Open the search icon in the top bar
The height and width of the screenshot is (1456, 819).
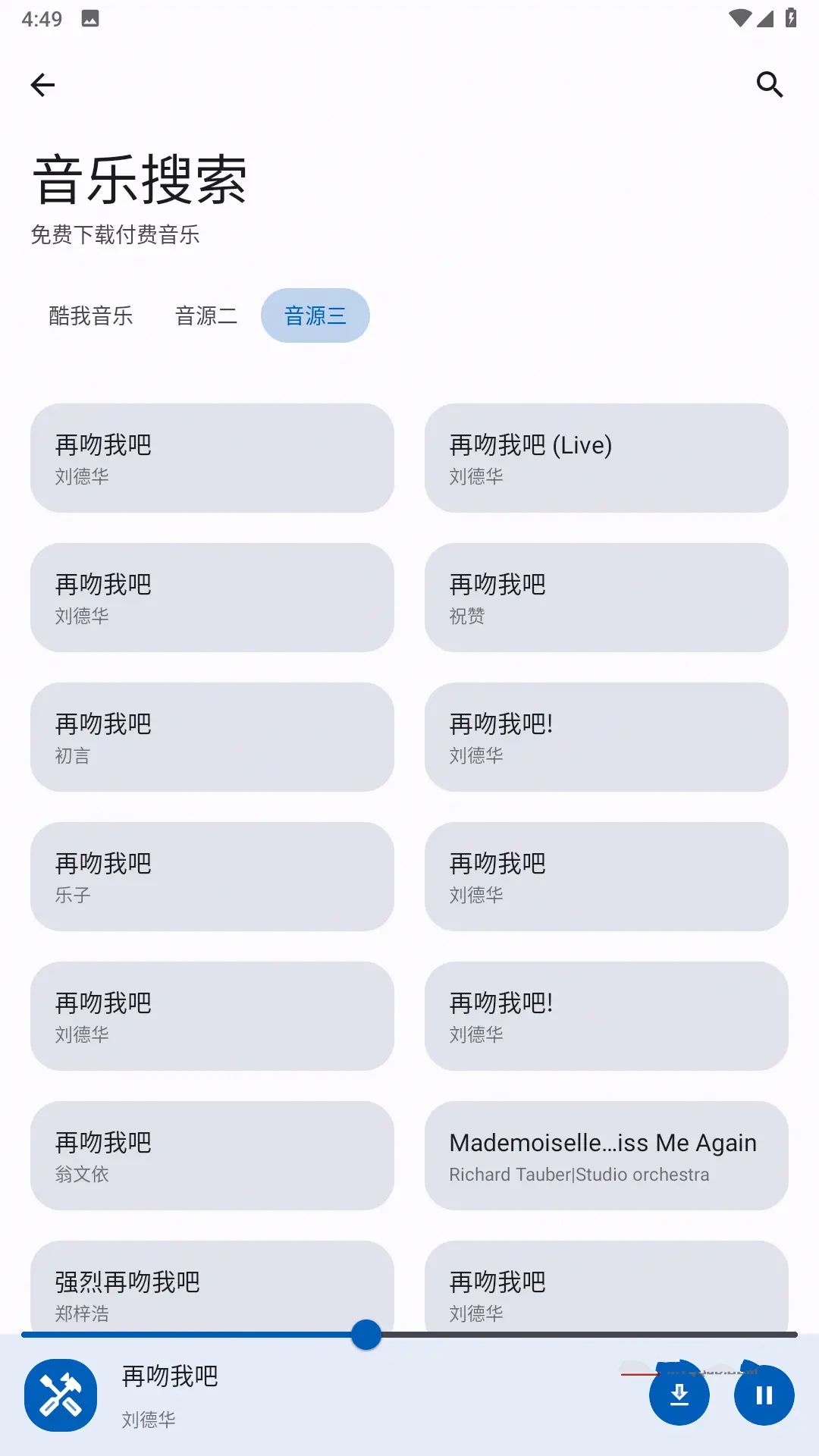pyautogui.click(x=769, y=85)
